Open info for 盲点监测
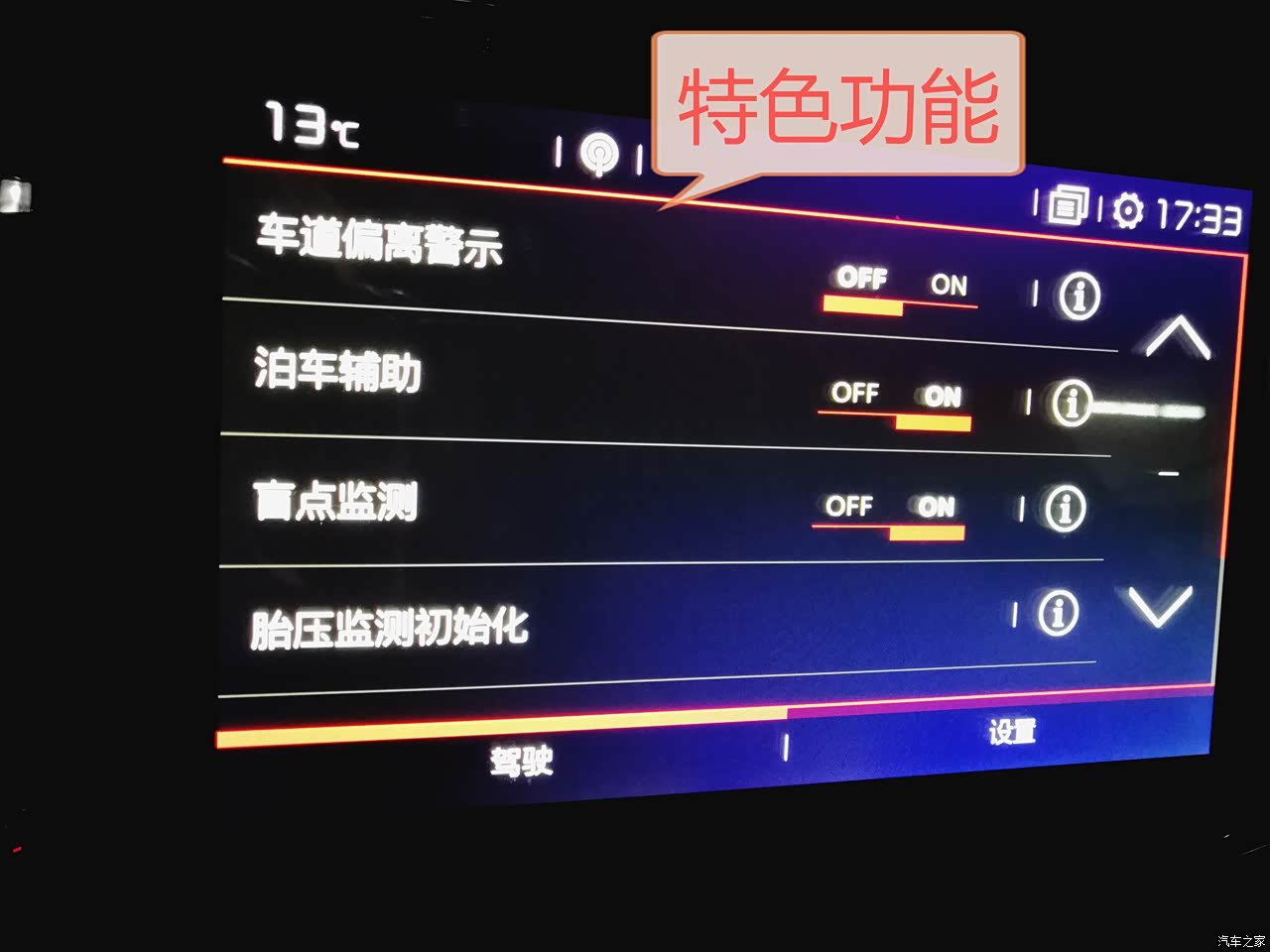The width and height of the screenshot is (1270, 952). coord(1065,509)
